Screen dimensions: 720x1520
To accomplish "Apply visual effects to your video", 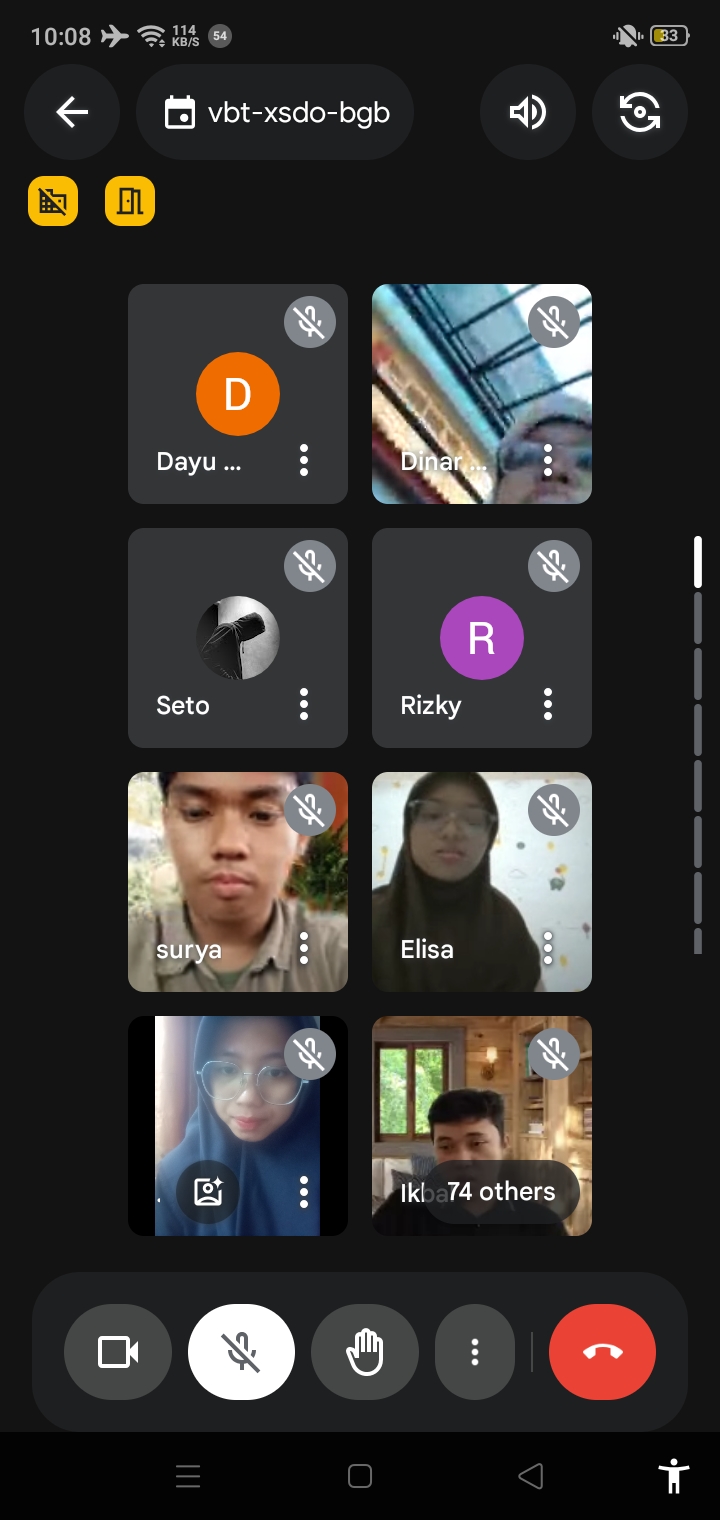I will click(x=208, y=1192).
